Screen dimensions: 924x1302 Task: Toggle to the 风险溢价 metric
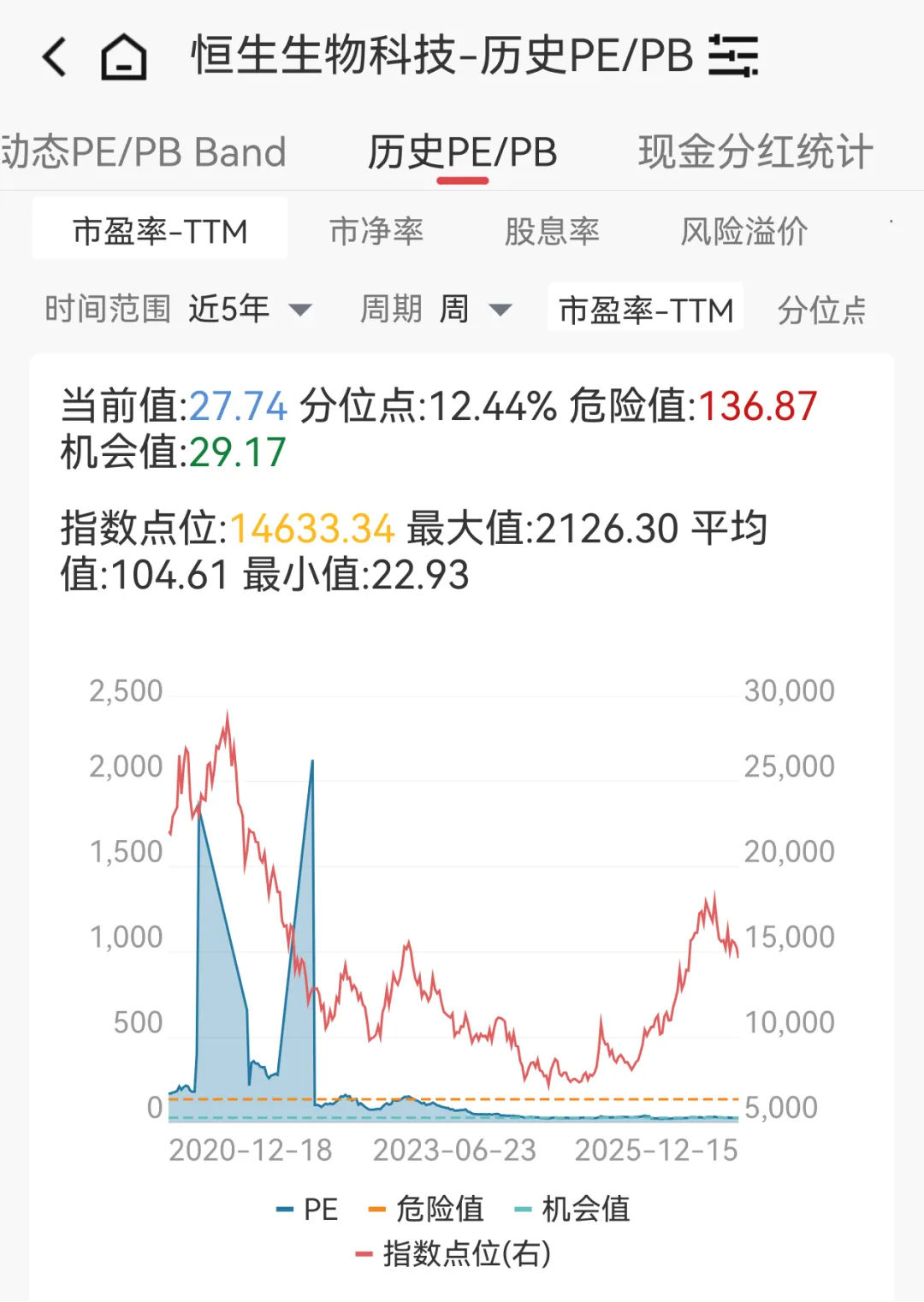click(744, 230)
